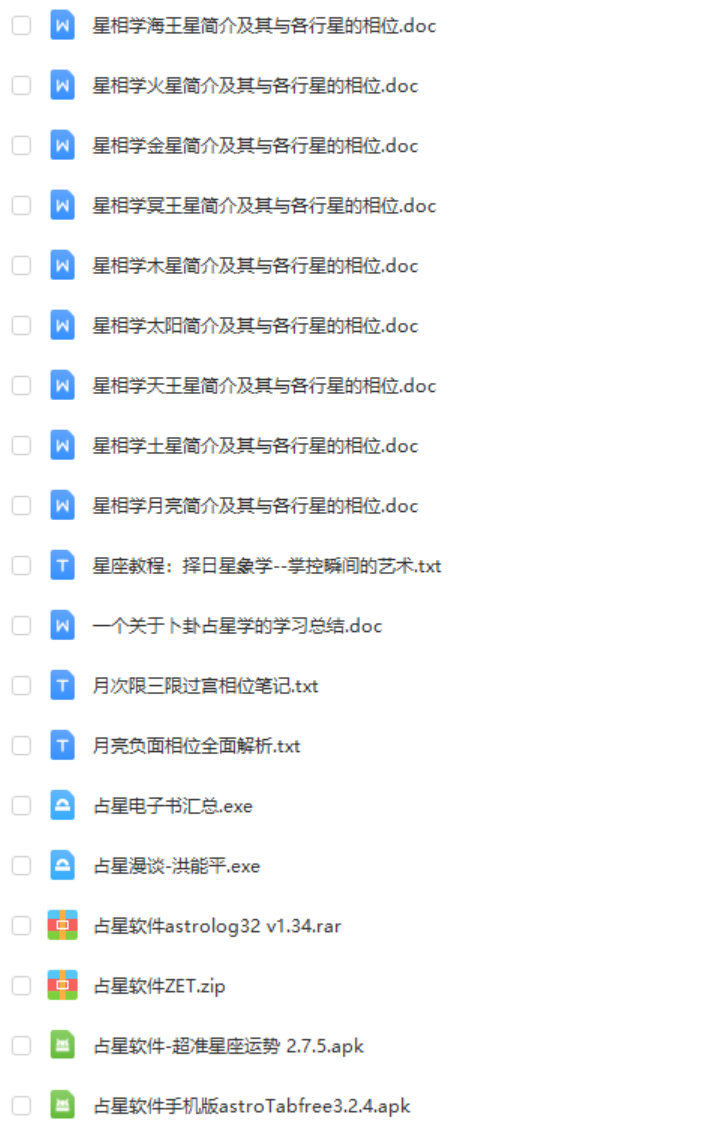The width and height of the screenshot is (706, 1135).
Task: Open 月次限三限过宫相位笔记.txt
Action: click(x=205, y=686)
